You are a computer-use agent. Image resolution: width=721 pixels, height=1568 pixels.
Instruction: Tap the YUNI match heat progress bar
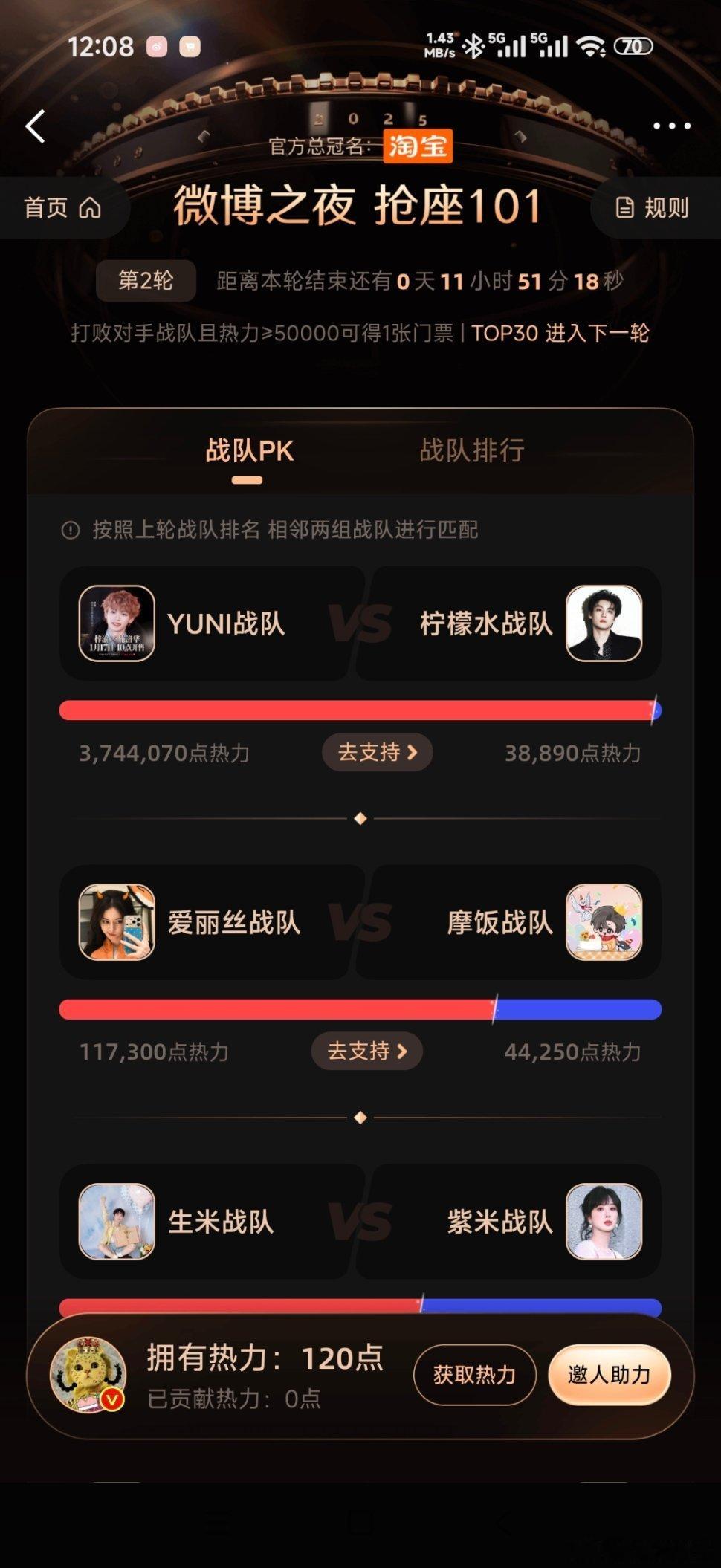coord(360,710)
